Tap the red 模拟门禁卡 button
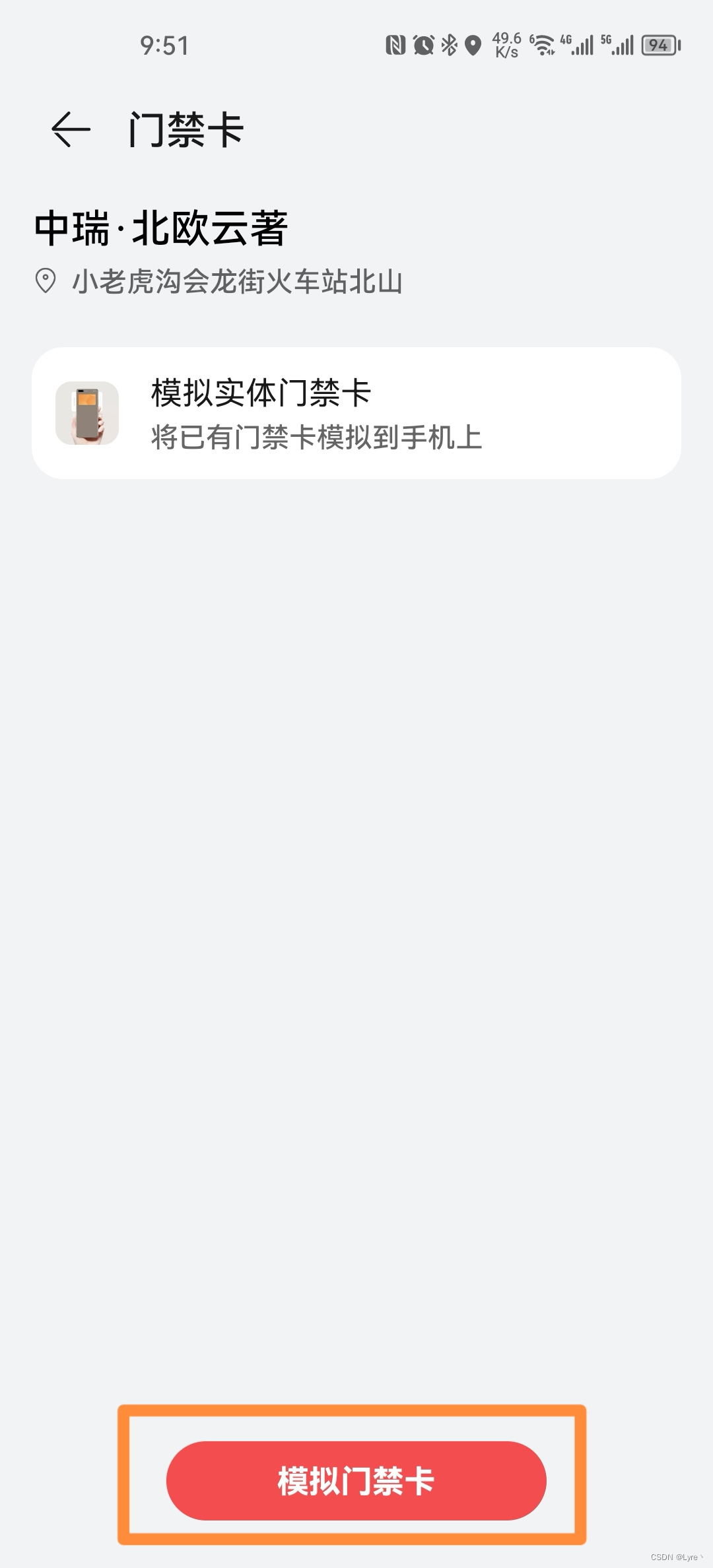Viewport: 713px width, 1568px height. [x=356, y=1480]
